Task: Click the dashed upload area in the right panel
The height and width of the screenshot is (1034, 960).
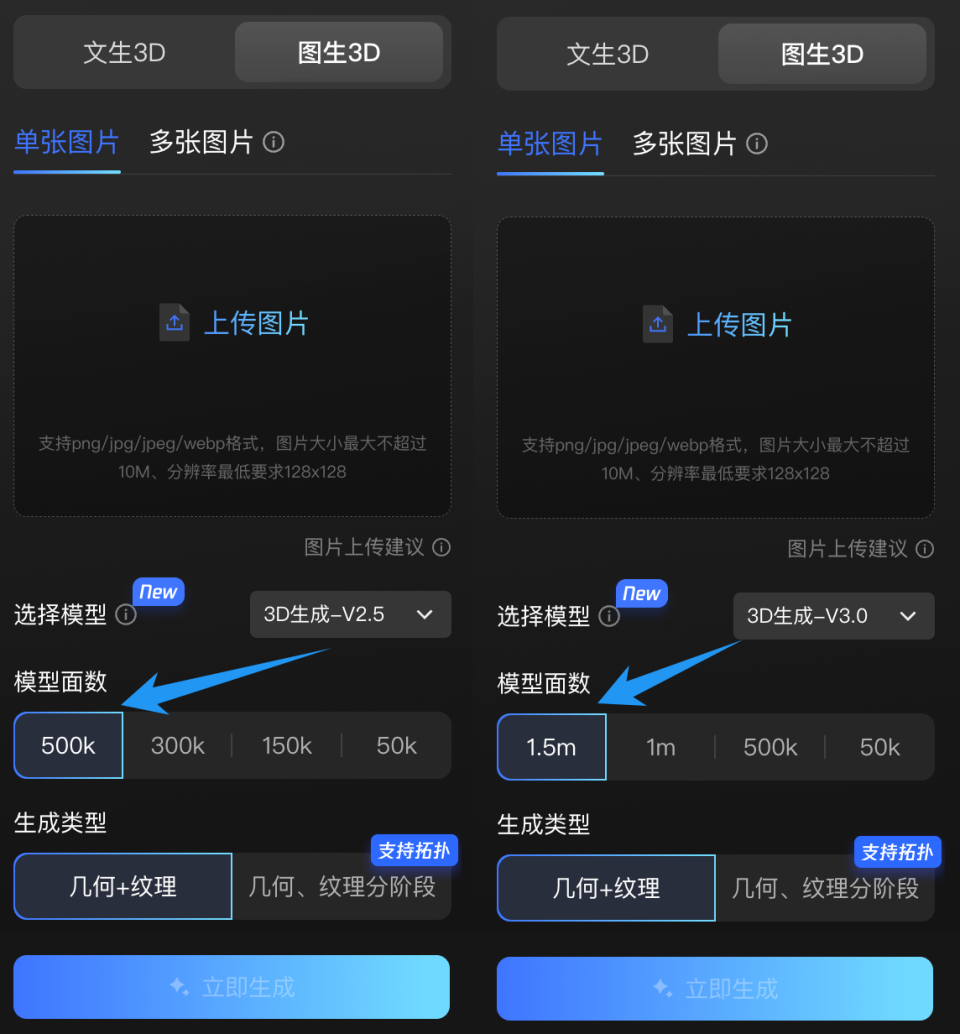Action: pos(714,367)
